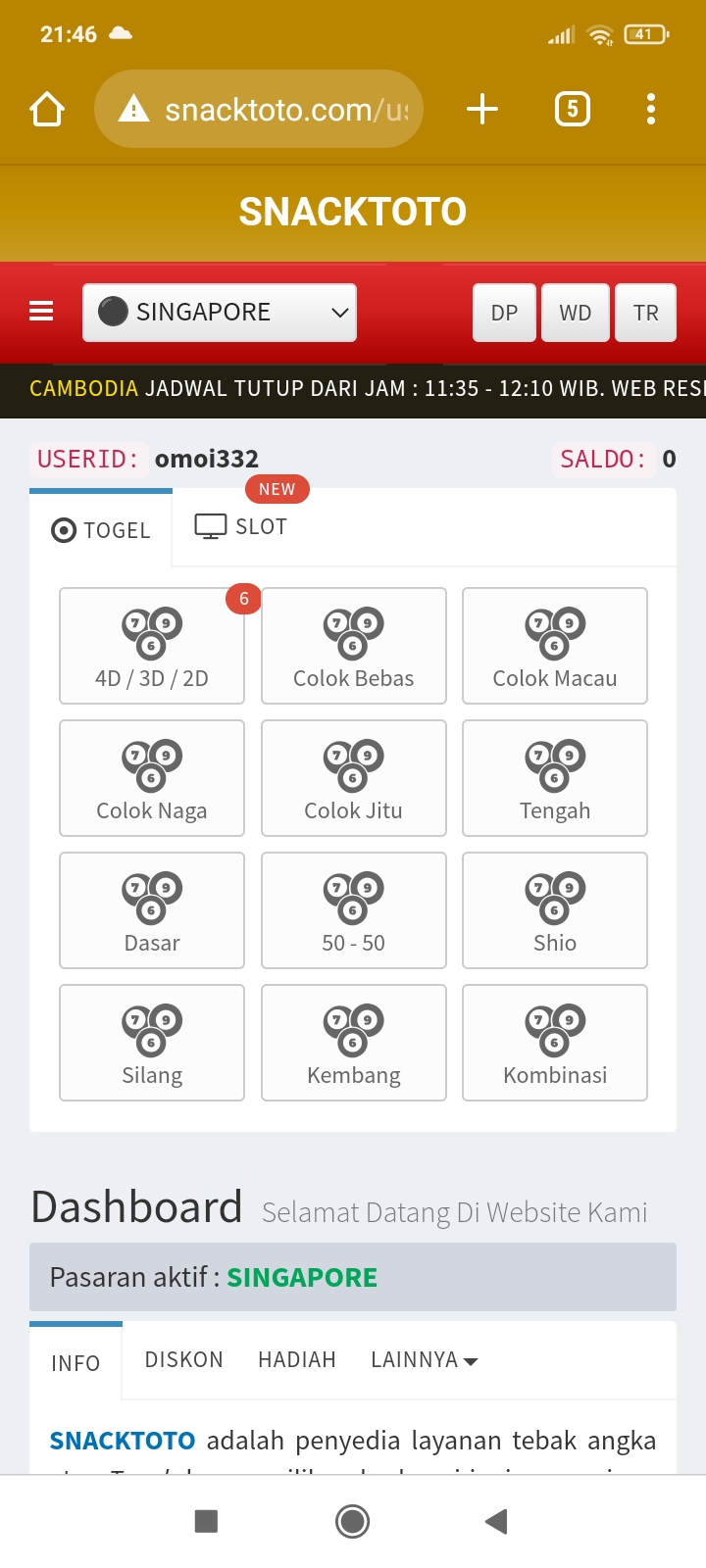Expand the LAINNYA dropdown tab
This screenshot has height=1568, width=706.
[x=424, y=1360]
